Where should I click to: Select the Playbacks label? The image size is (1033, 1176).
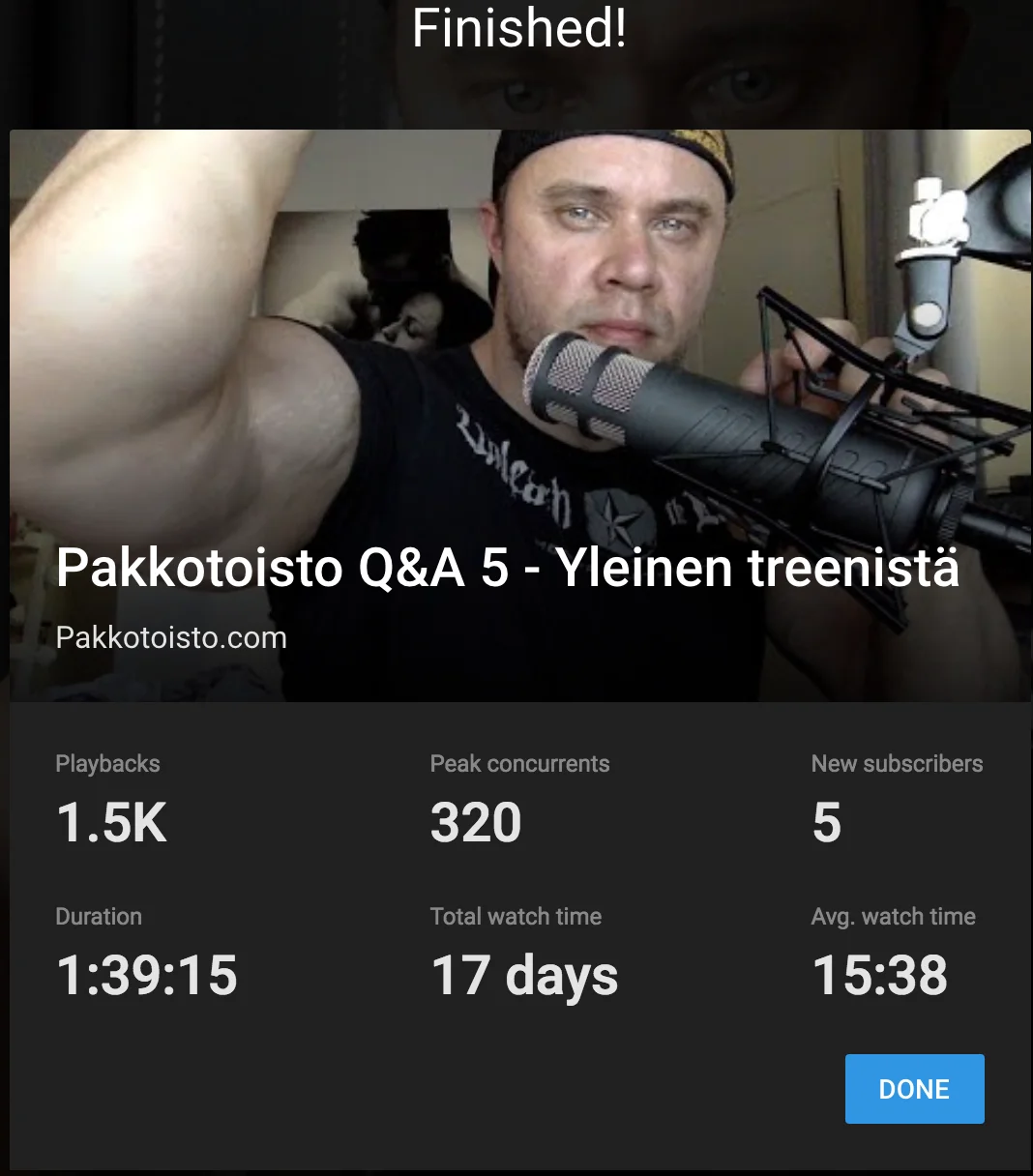tap(108, 763)
